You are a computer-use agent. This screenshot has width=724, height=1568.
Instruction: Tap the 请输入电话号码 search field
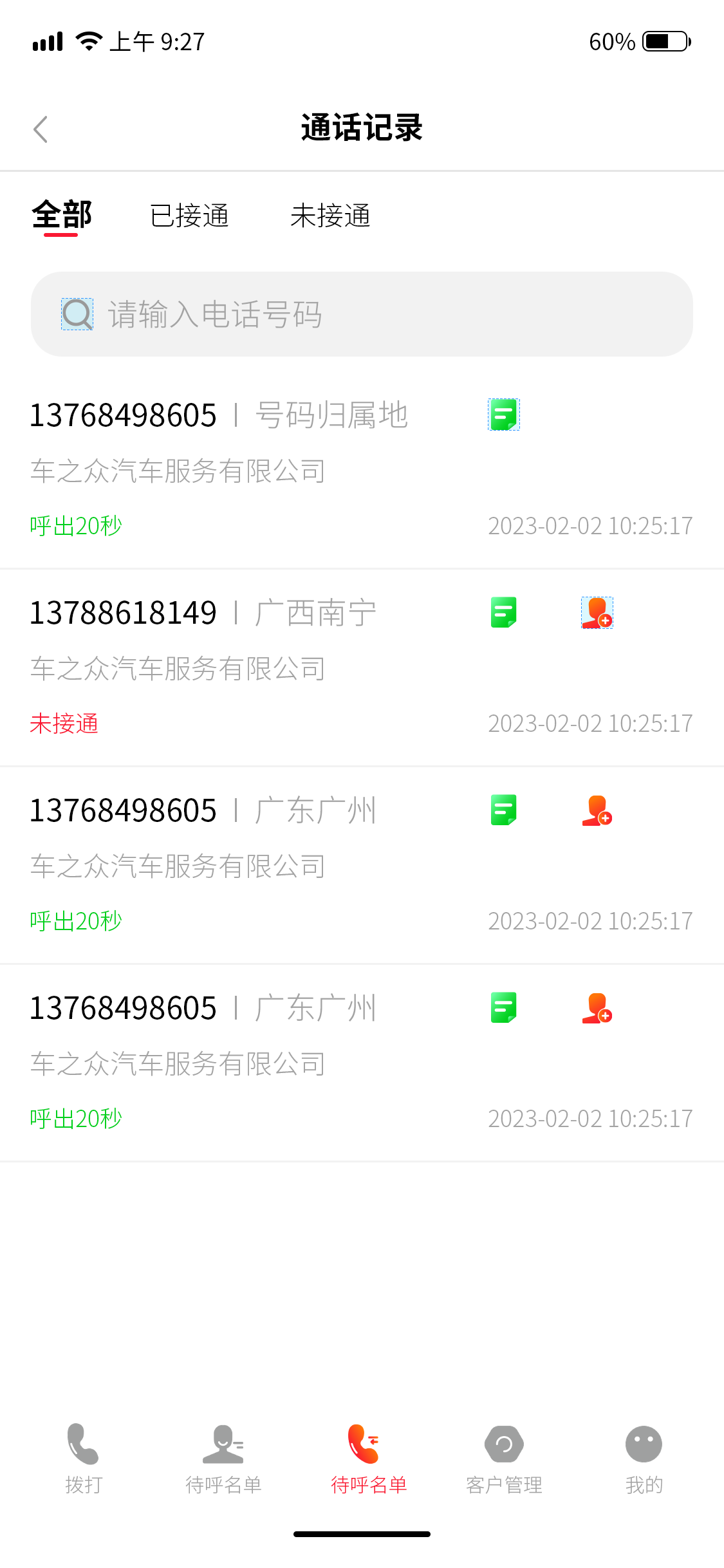362,314
